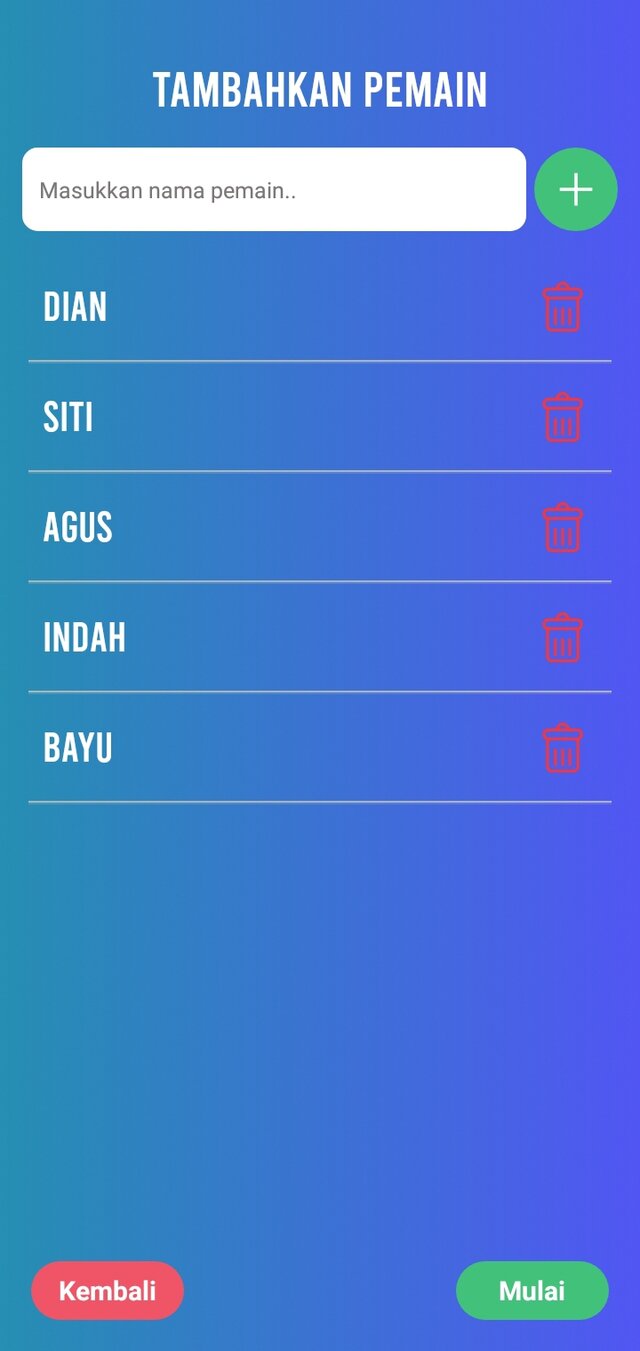The image size is (640, 1351).
Task: Go back with the Kembali button
Action: 108,1290
